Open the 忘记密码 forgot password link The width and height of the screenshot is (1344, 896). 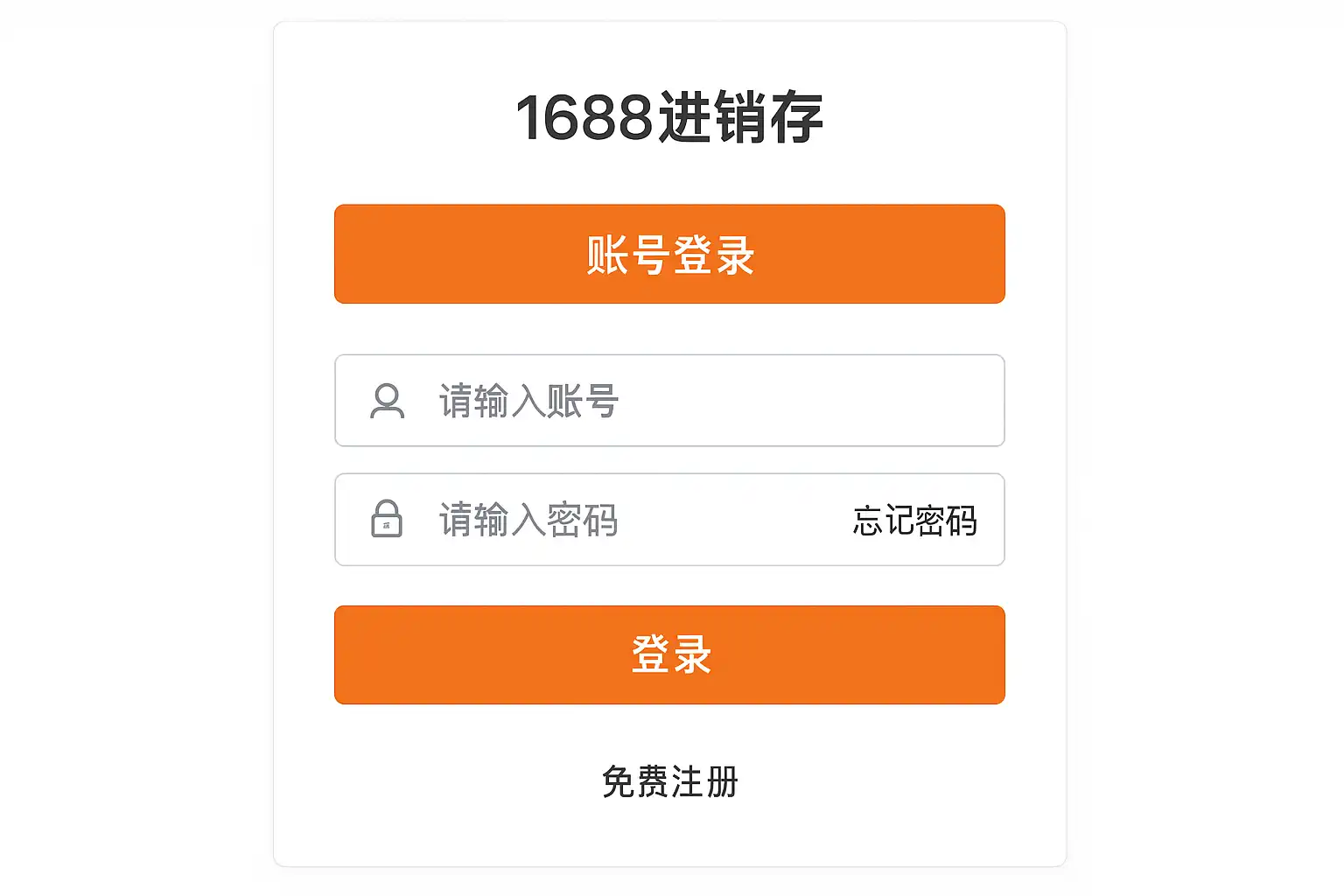point(914,521)
